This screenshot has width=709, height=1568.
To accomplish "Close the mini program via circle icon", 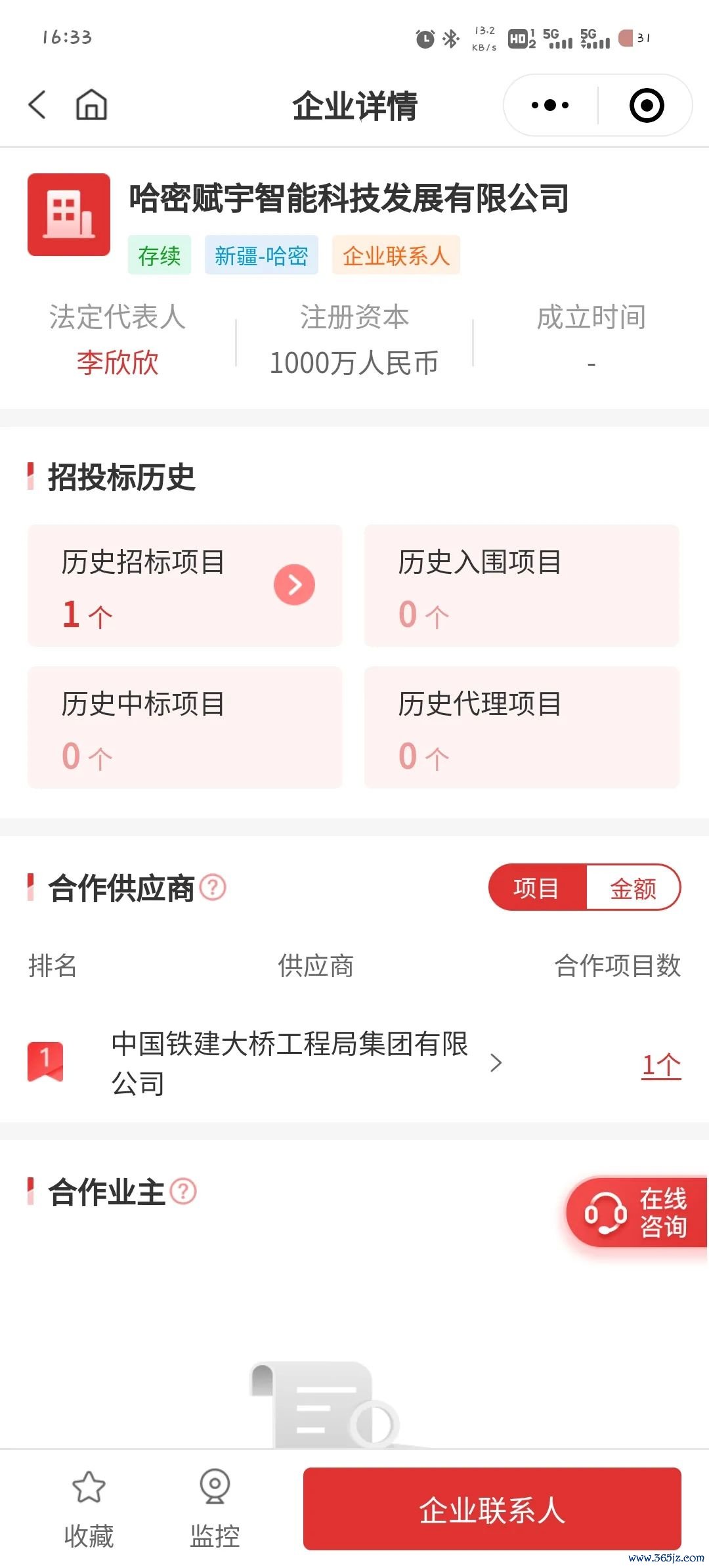I will click(646, 105).
